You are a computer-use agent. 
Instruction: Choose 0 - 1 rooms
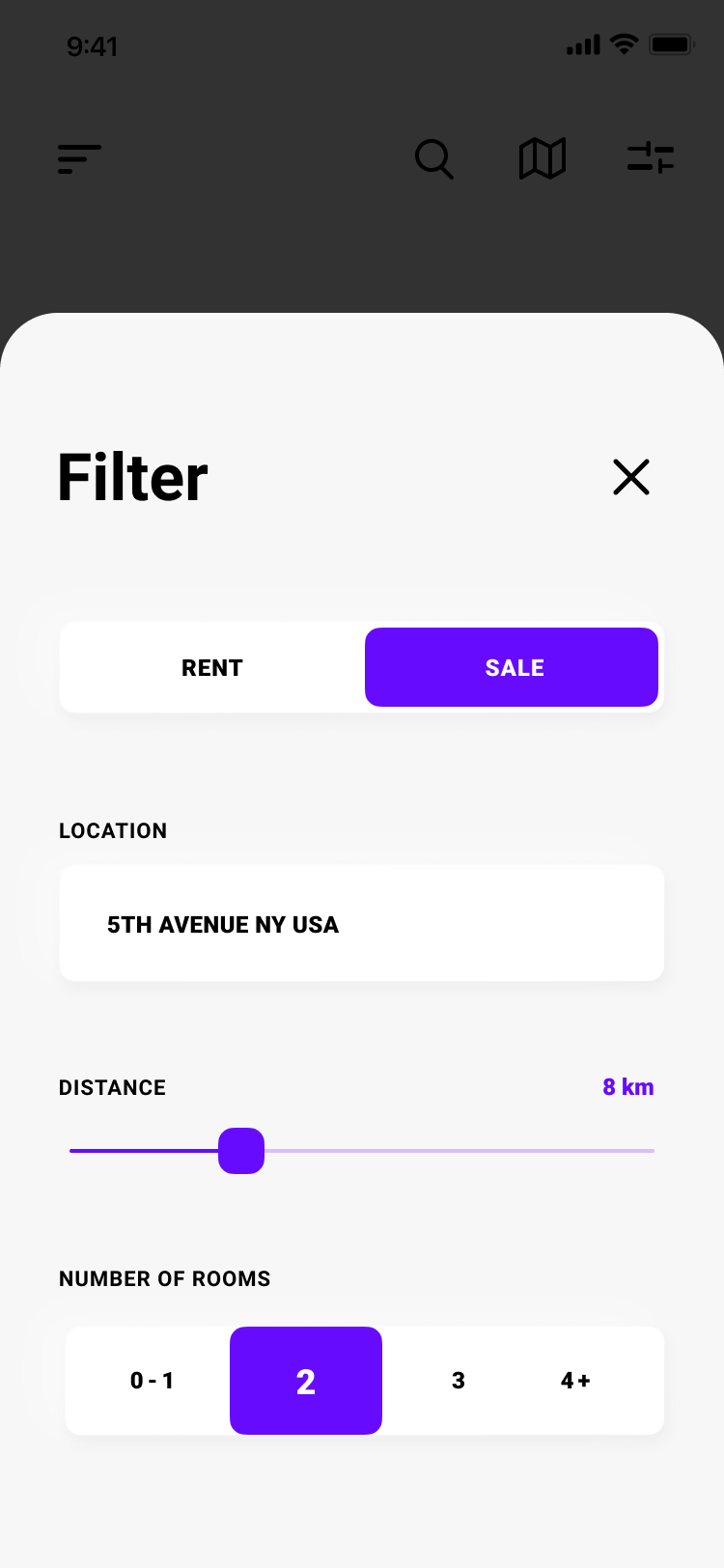click(x=152, y=1381)
